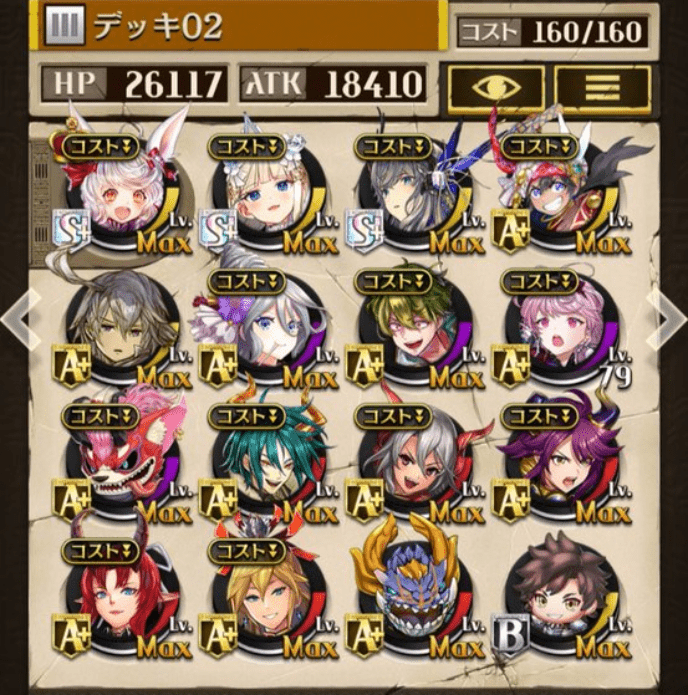Select the blonde character with red horns
688x695 pixels.
pyautogui.click(x=258, y=598)
